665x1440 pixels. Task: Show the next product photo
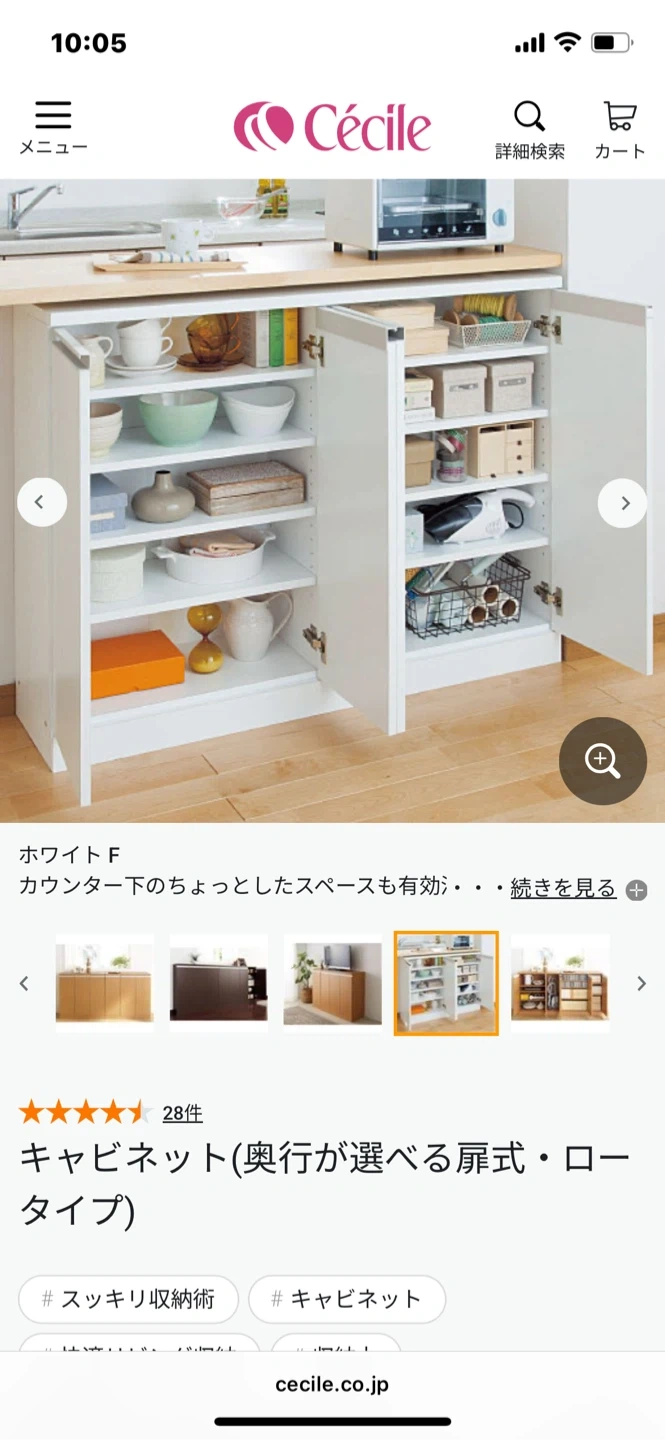pos(622,502)
